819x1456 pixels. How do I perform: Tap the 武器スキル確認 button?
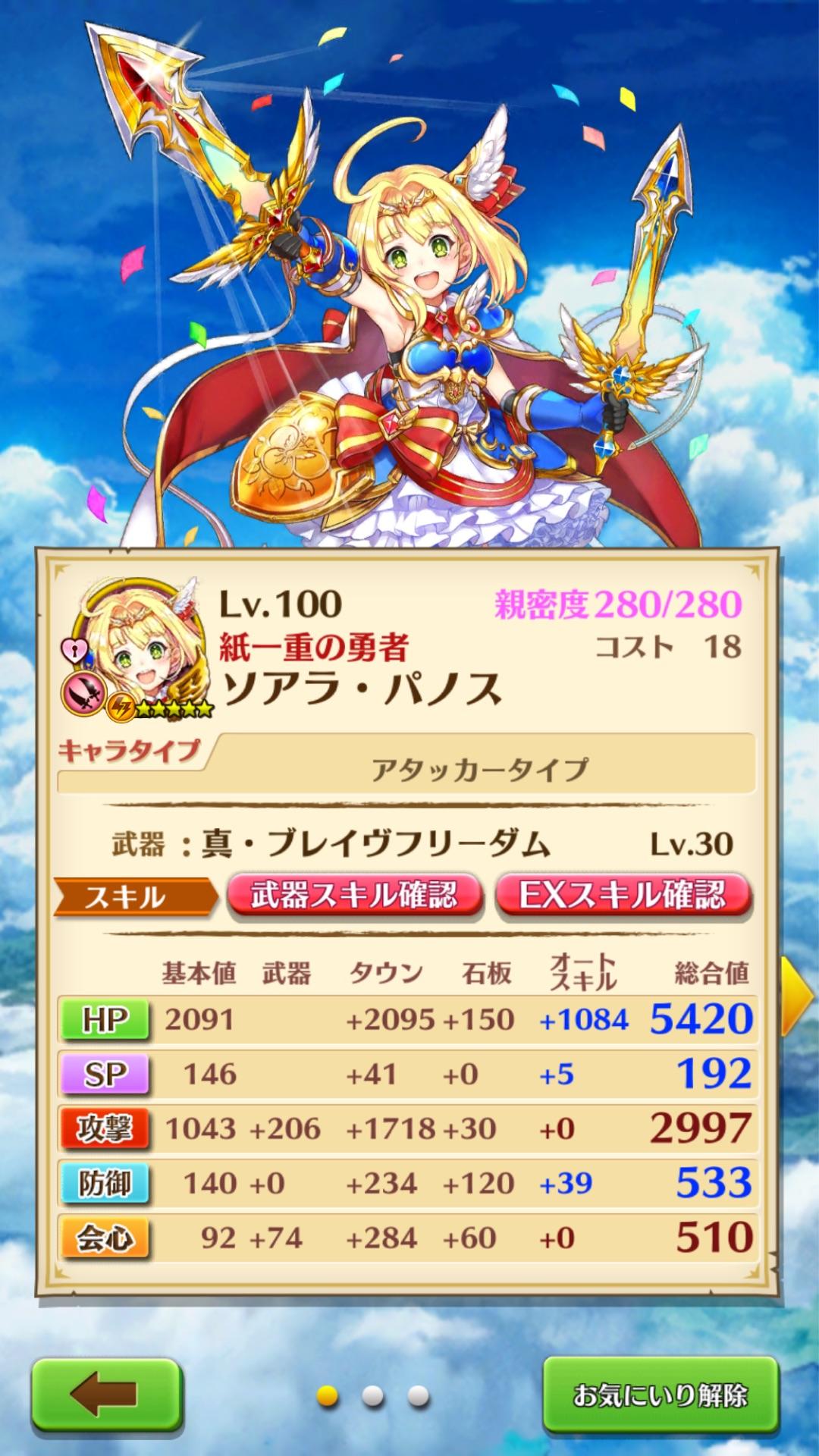coord(354,896)
